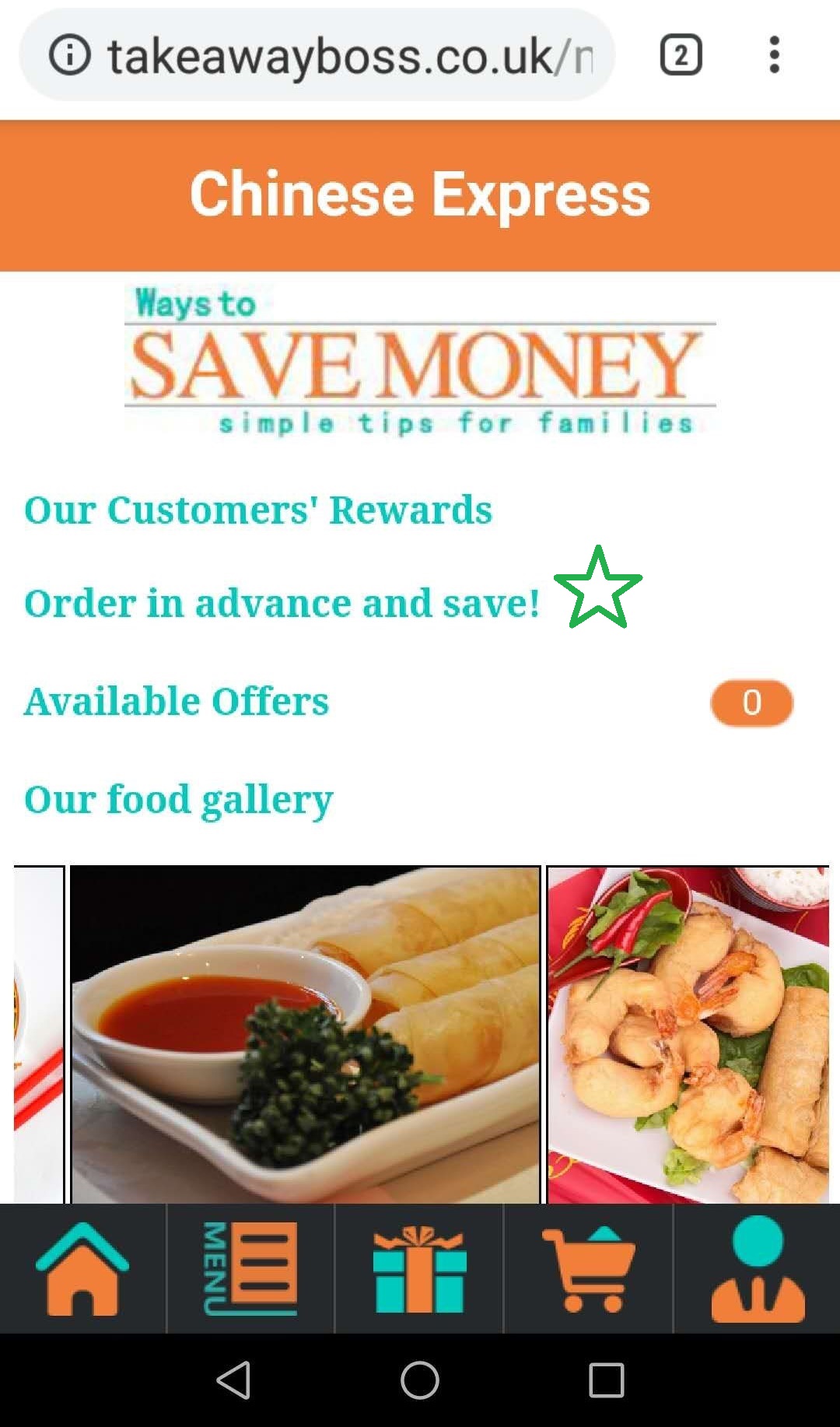Image resolution: width=840 pixels, height=1427 pixels.
Task: Open Our food gallery
Action: coord(179,800)
